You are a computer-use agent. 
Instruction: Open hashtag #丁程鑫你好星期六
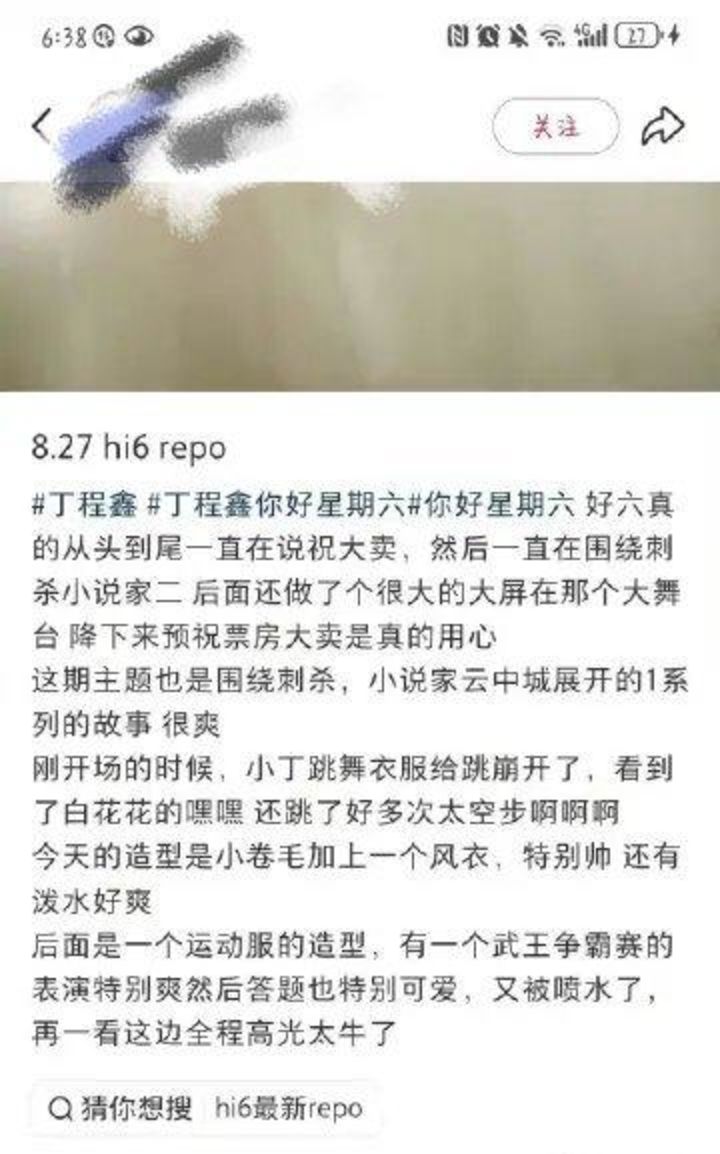coord(277,505)
